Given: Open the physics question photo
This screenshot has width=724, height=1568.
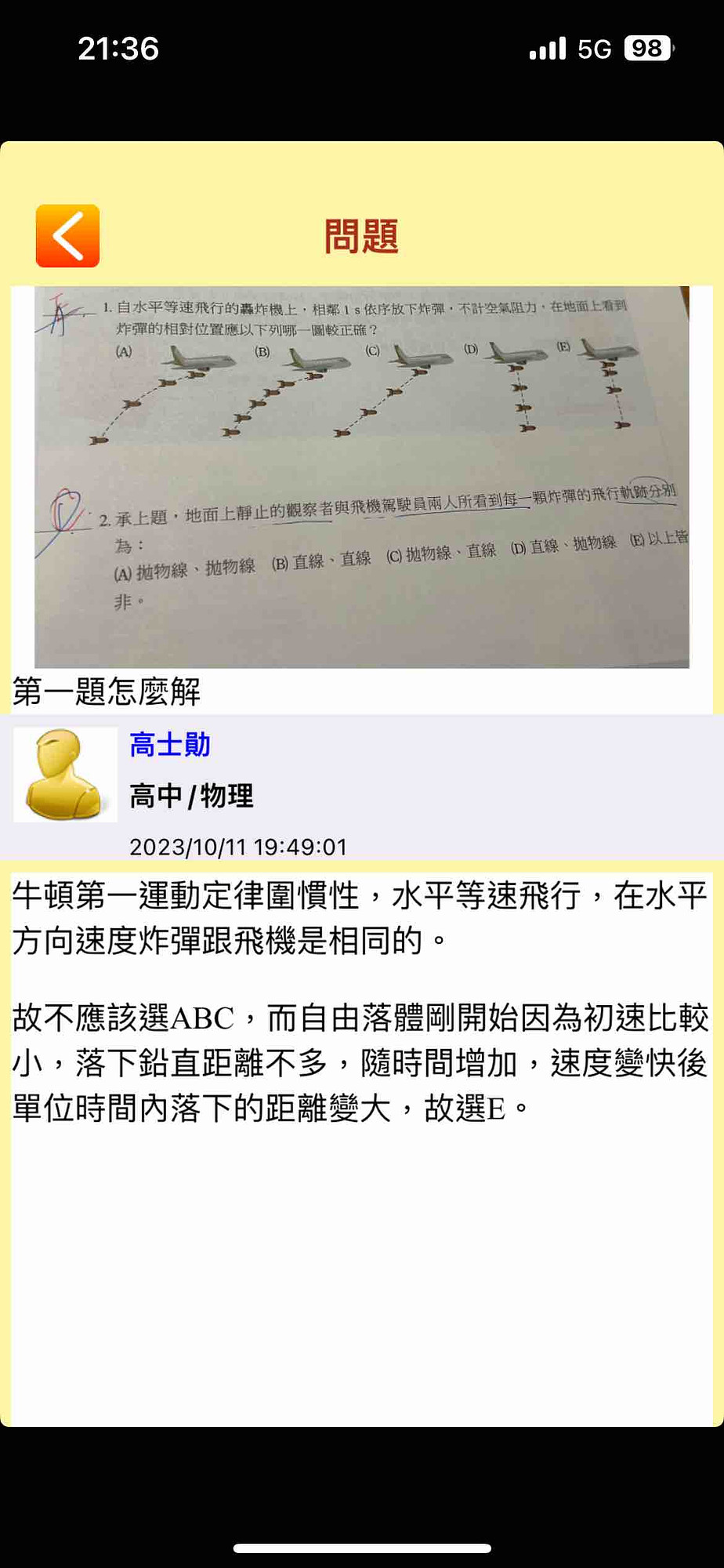Looking at the screenshot, I should [x=361, y=477].
